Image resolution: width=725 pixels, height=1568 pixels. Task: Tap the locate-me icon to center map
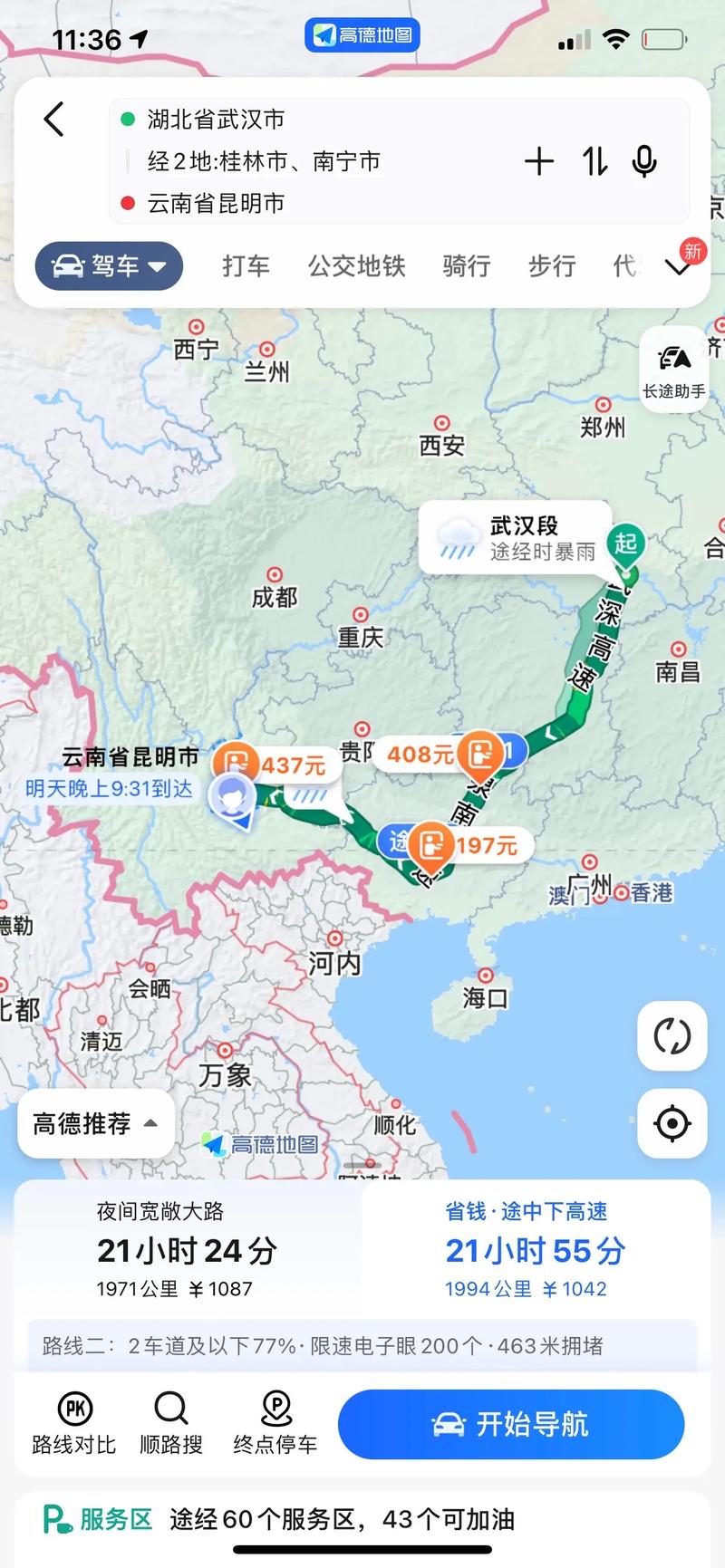[x=672, y=1123]
